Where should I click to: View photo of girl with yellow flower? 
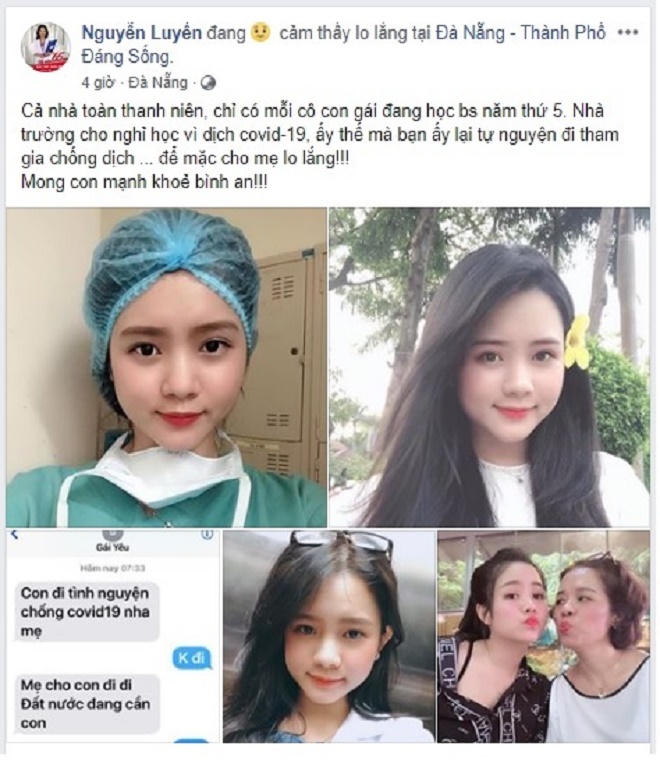[489, 367]
